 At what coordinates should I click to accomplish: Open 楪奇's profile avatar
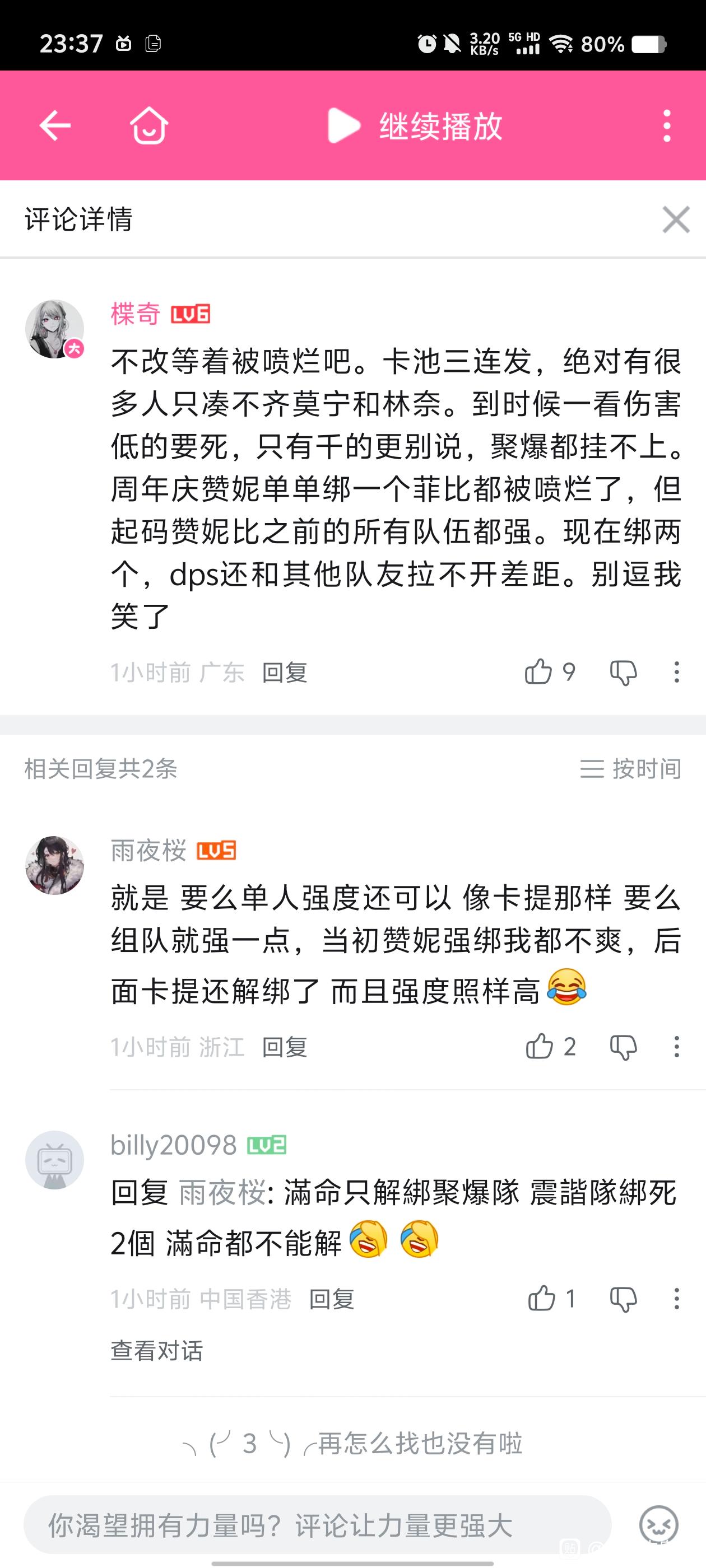[54, 329]
